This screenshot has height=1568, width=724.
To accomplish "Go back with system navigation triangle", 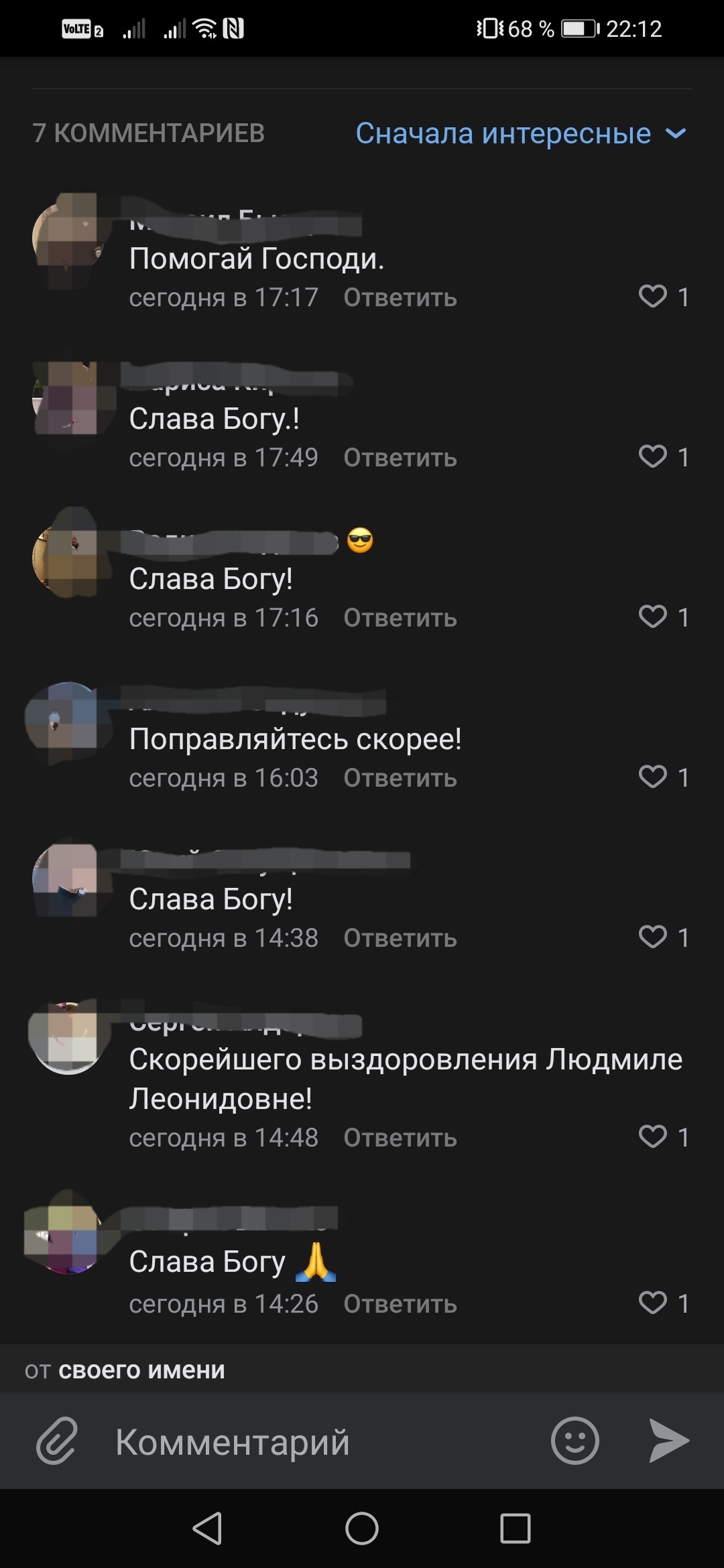I will 208,1528.
